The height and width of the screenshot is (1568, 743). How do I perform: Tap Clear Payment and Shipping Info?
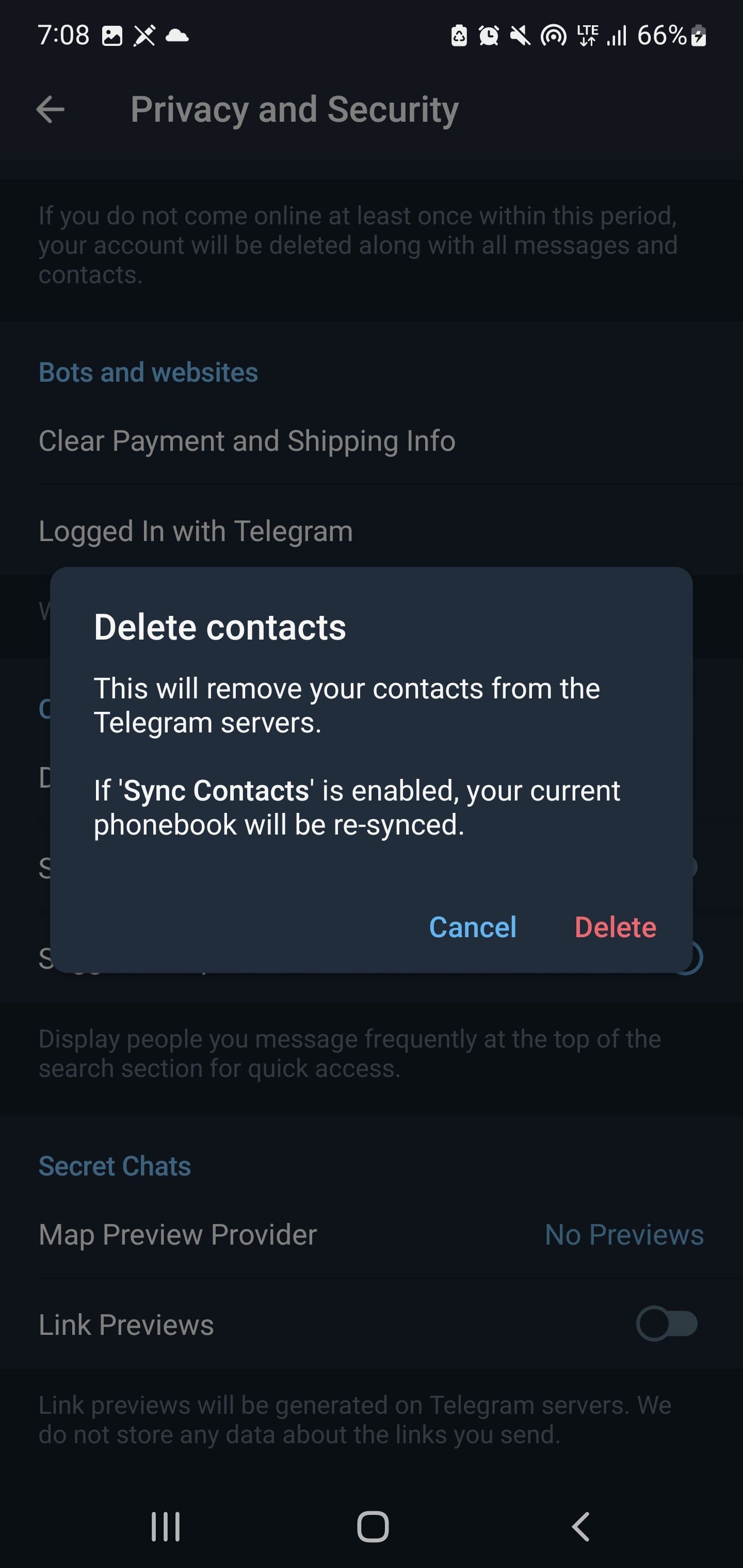[x=247, y=440]
